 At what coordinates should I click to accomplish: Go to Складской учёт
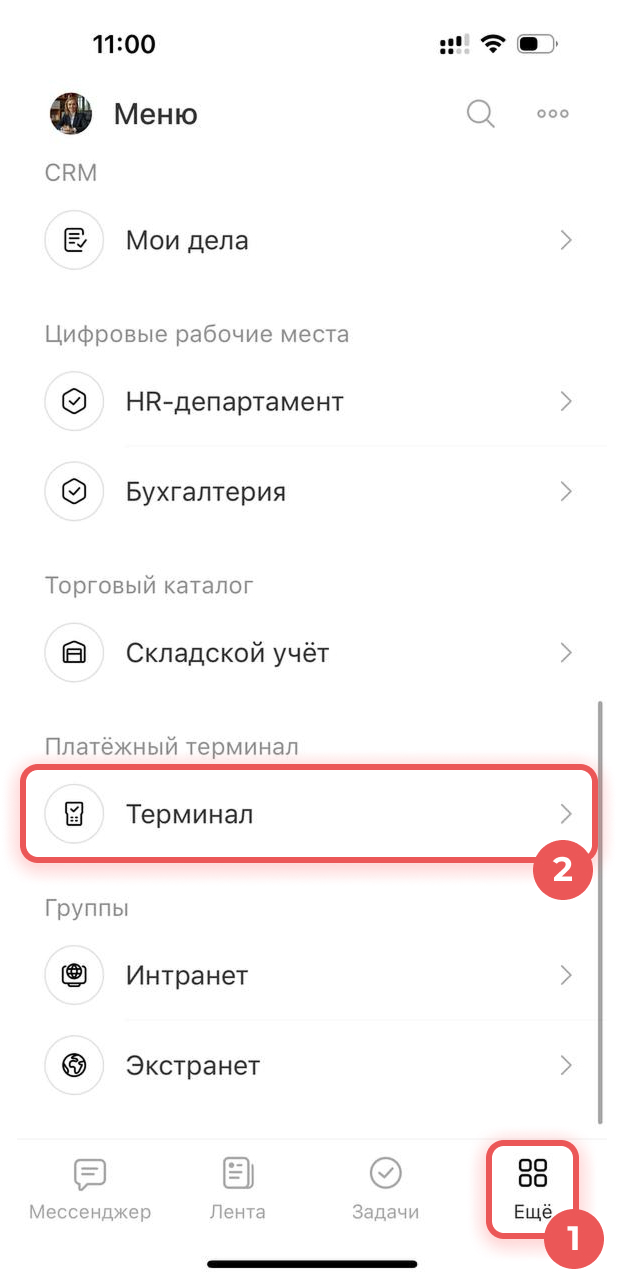pyautogui.click(x=309, y=653)
